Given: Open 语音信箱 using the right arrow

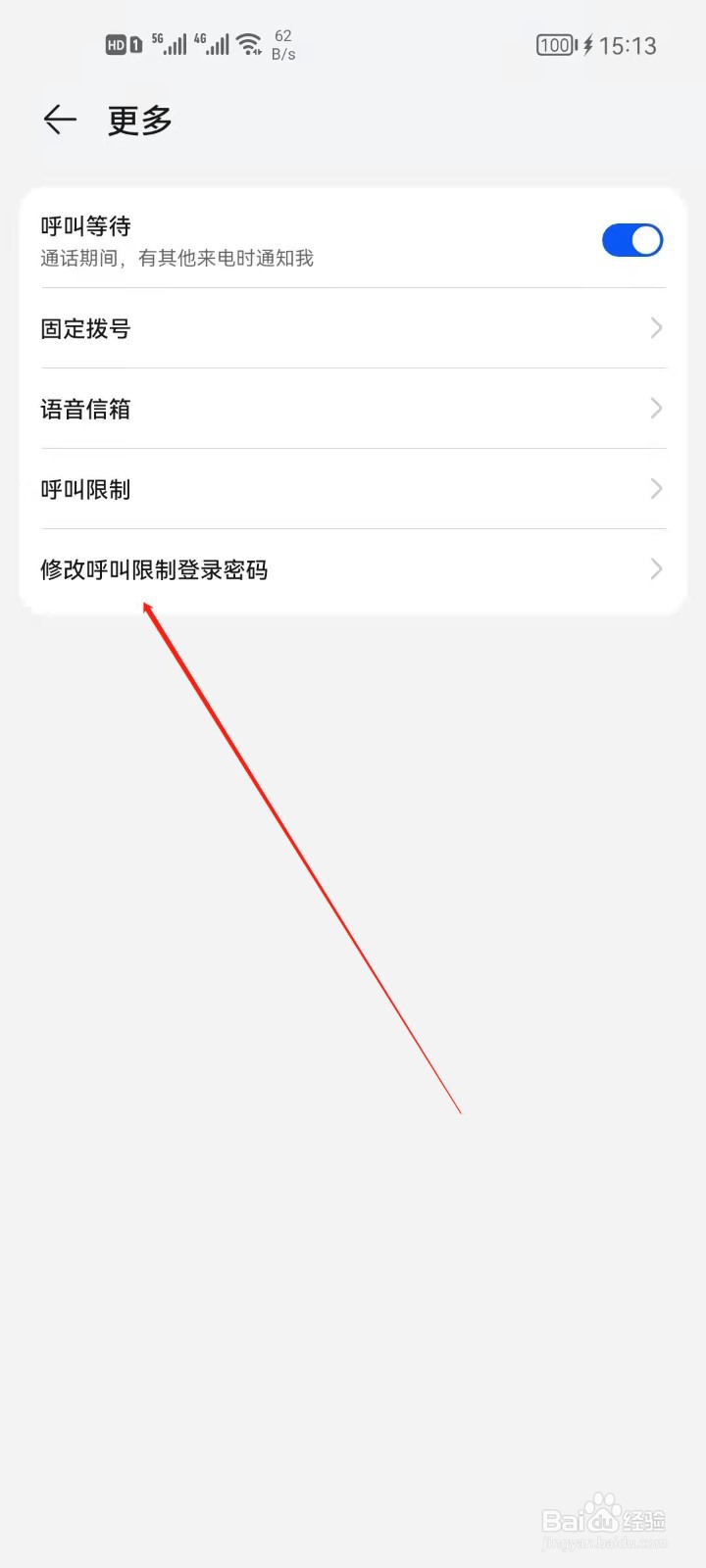Looking at the screenshot, I should [655, 409].
